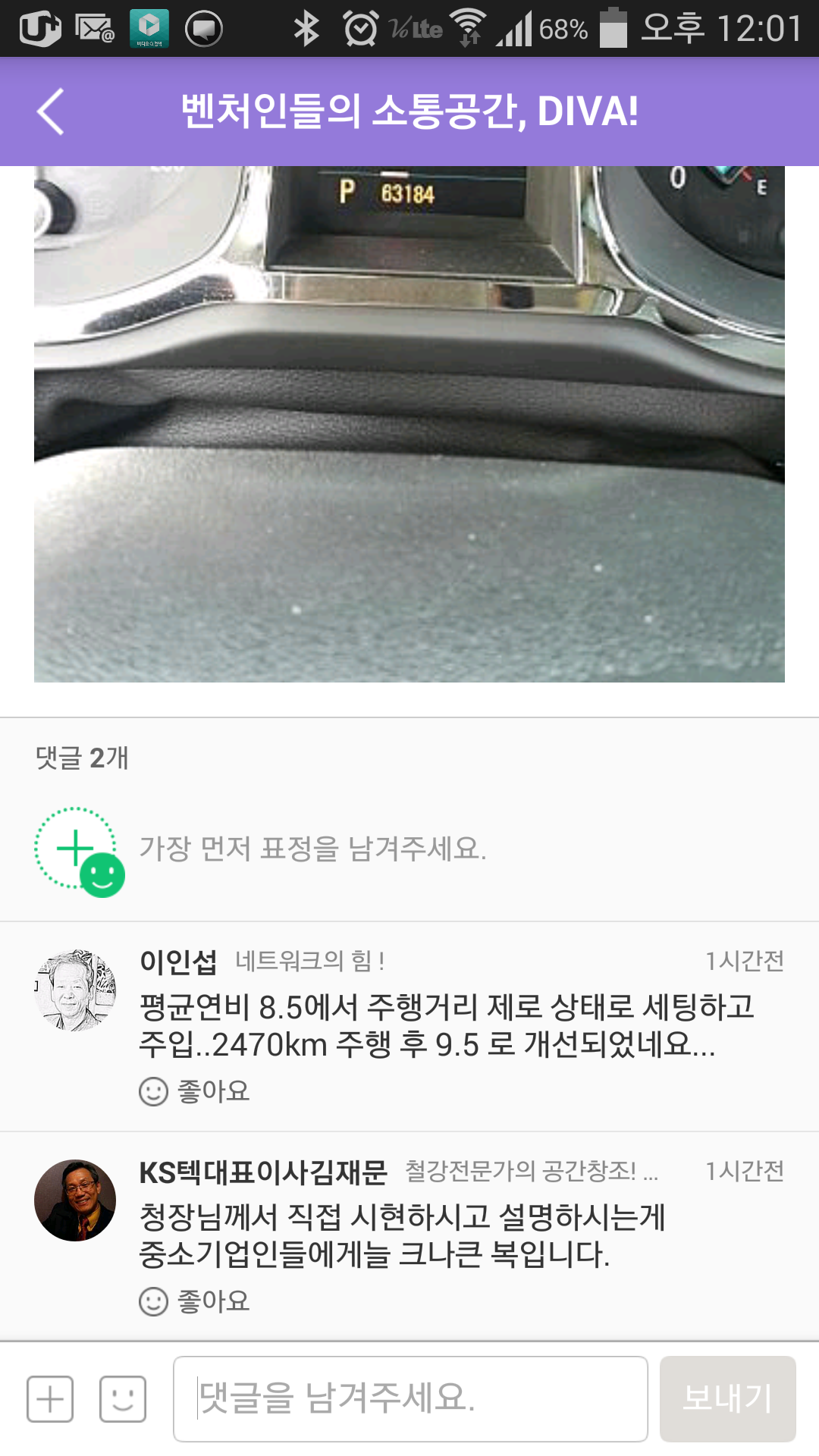819x1456 pixels.
Task: Open the sticker emoji picker
Action: point(123,1399)
